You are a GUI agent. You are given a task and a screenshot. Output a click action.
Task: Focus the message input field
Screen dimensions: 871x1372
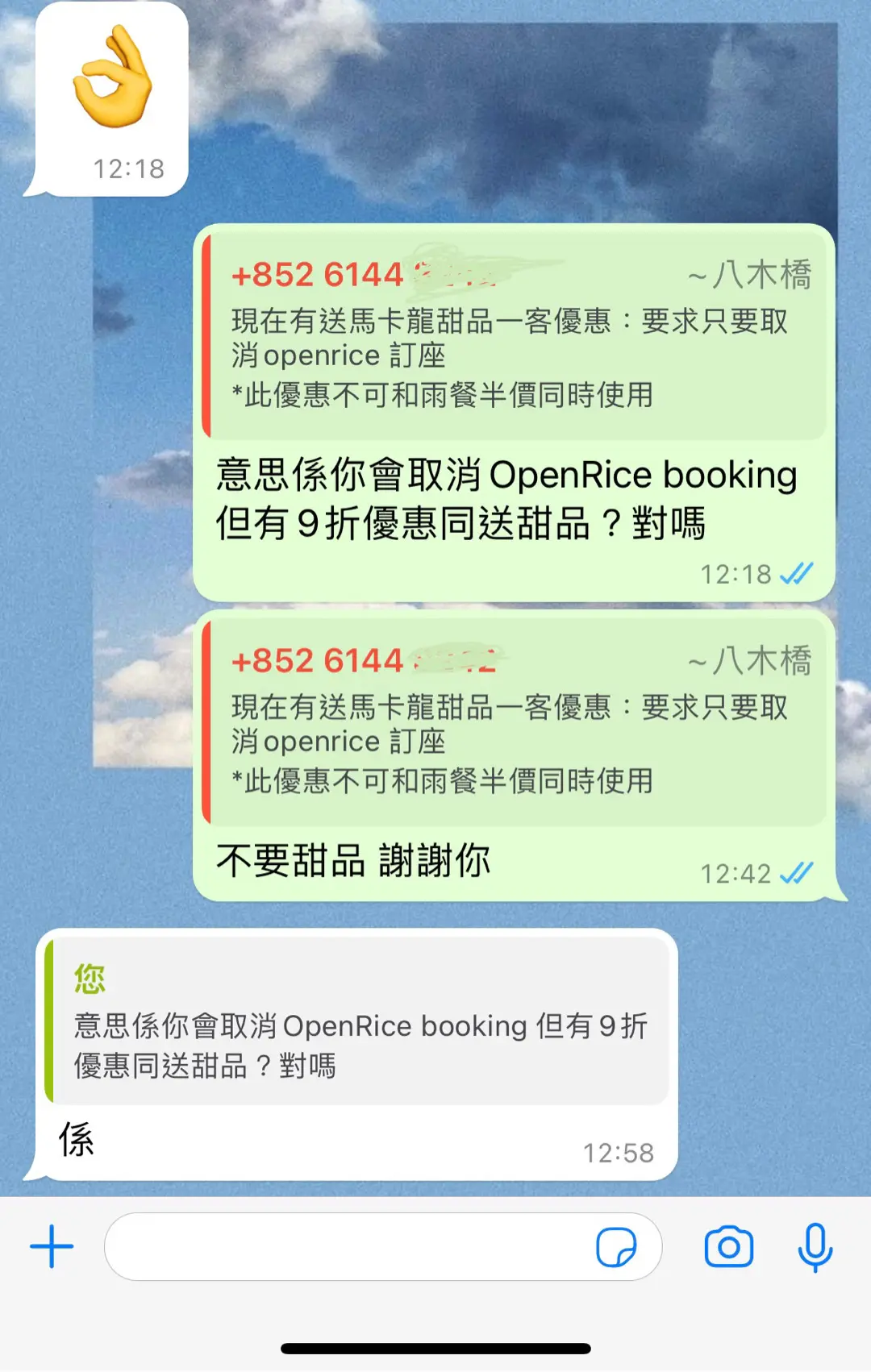(x=347, y=1246)
